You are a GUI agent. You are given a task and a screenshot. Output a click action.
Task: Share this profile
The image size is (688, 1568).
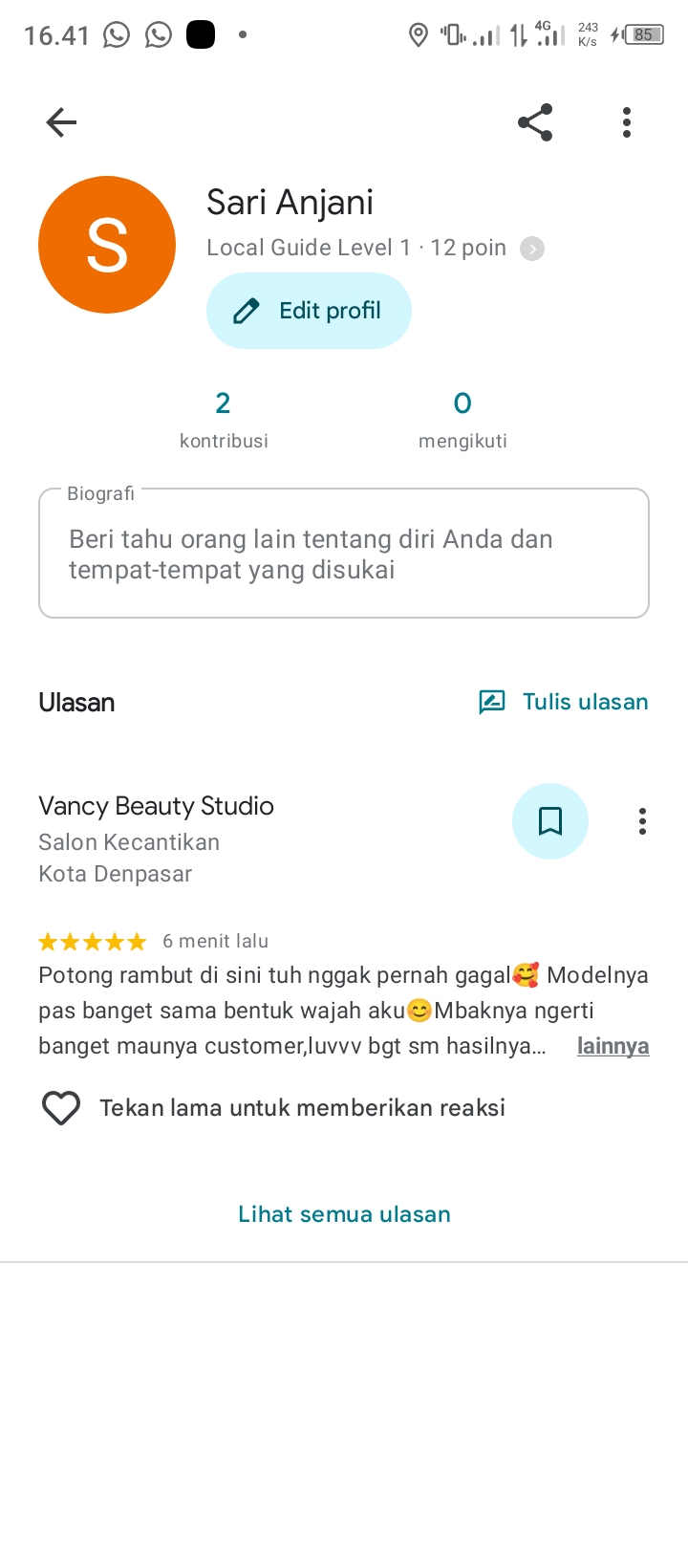(535, 122)
